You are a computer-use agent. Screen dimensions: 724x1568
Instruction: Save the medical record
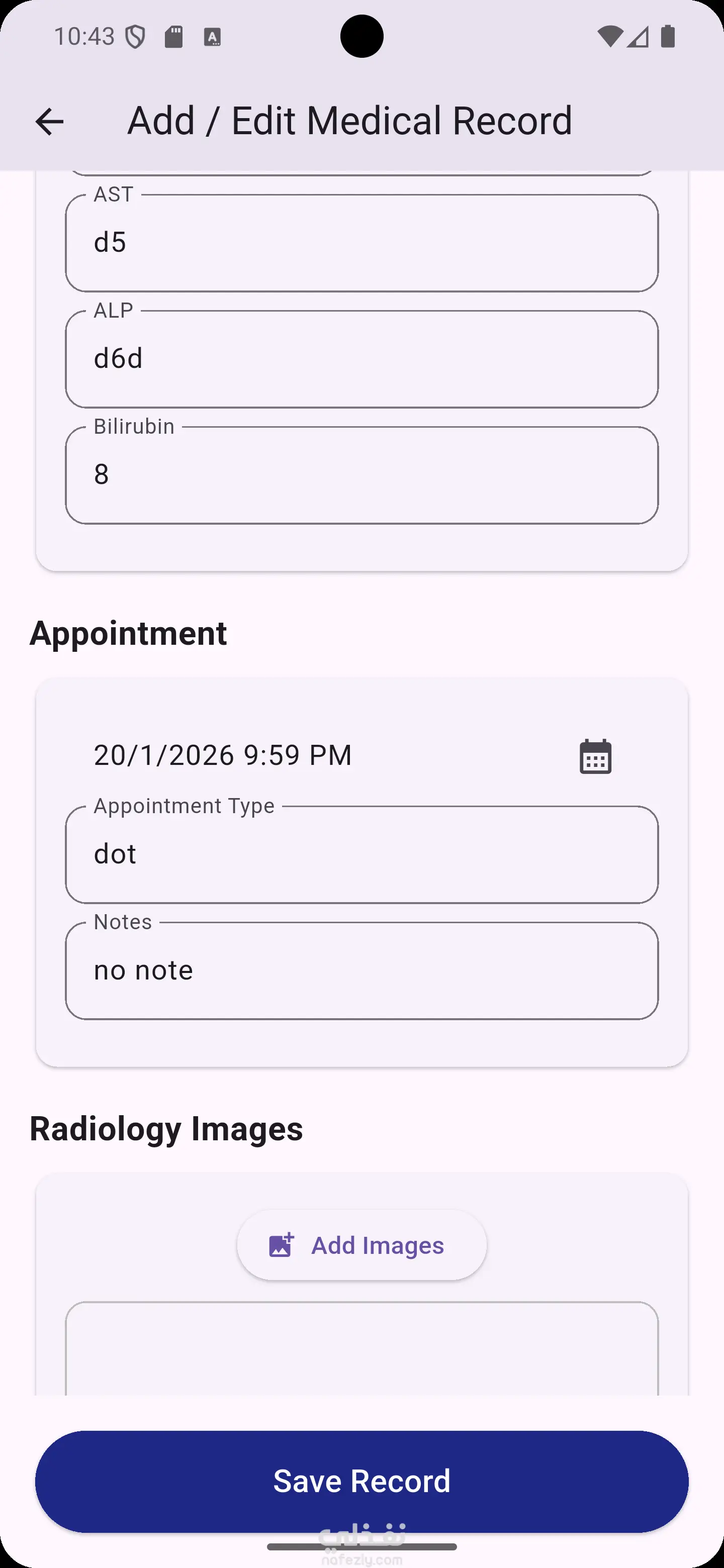pyautogui.click(x=361, y=1481)
